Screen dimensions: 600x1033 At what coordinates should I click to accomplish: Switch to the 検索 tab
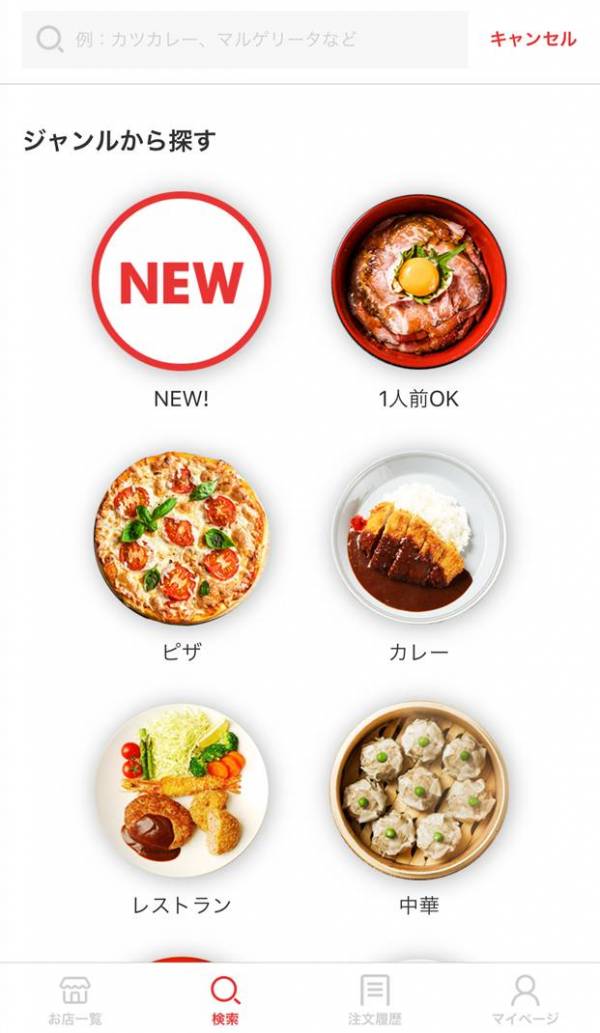[x=225, y=999]
